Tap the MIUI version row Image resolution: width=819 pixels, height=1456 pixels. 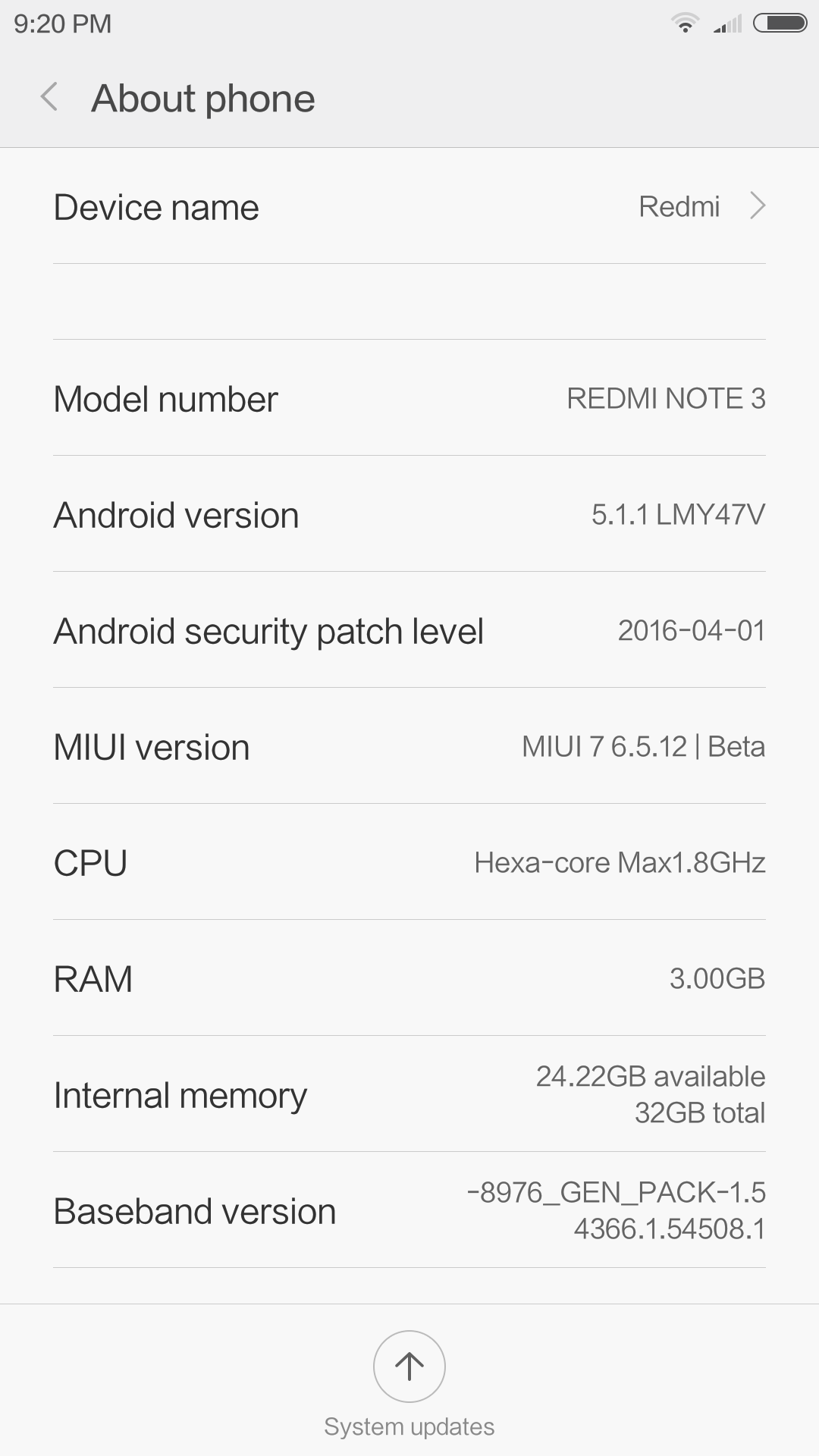point(409,747)
